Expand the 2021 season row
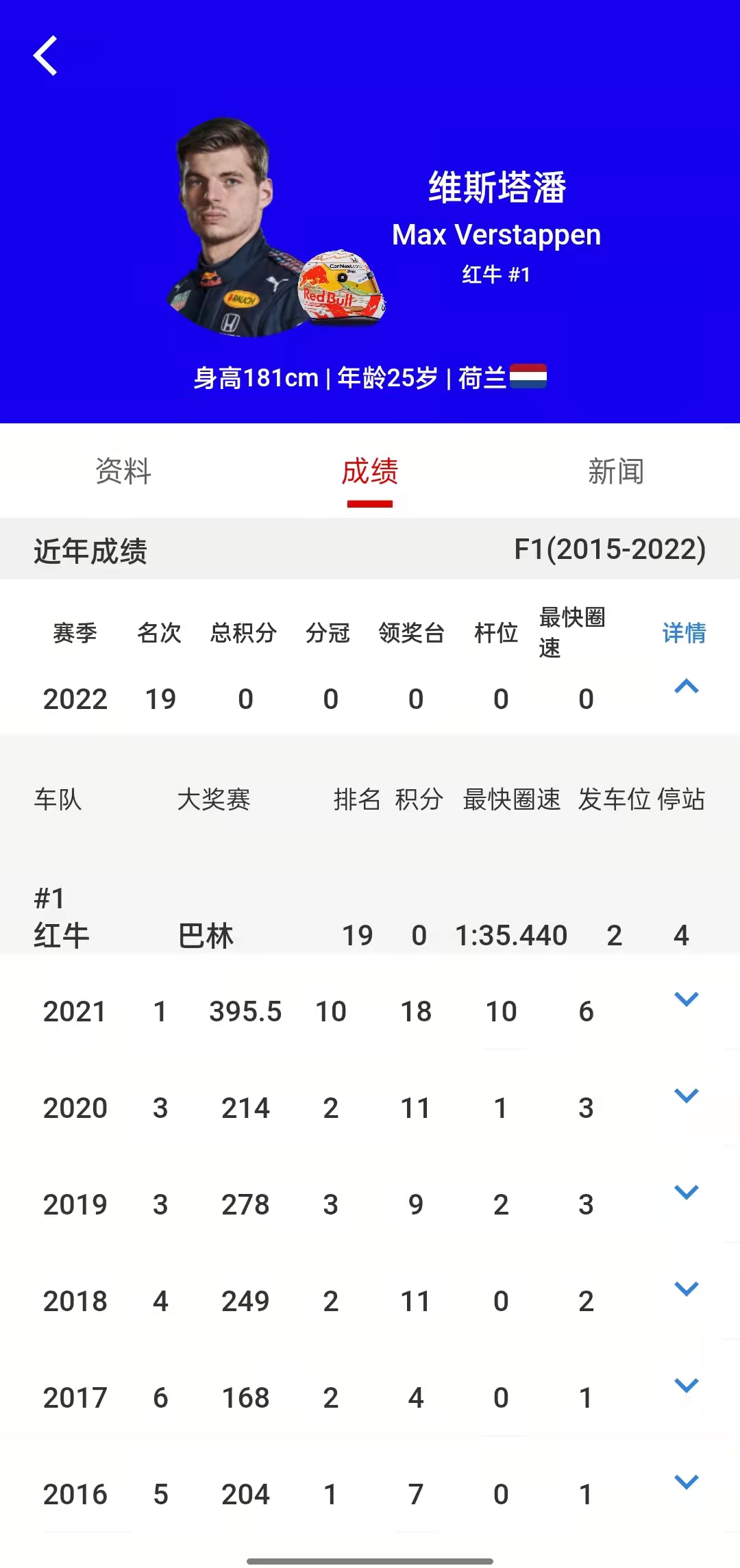The height and width of the screenshot is (1568, 740). (686, 999)
